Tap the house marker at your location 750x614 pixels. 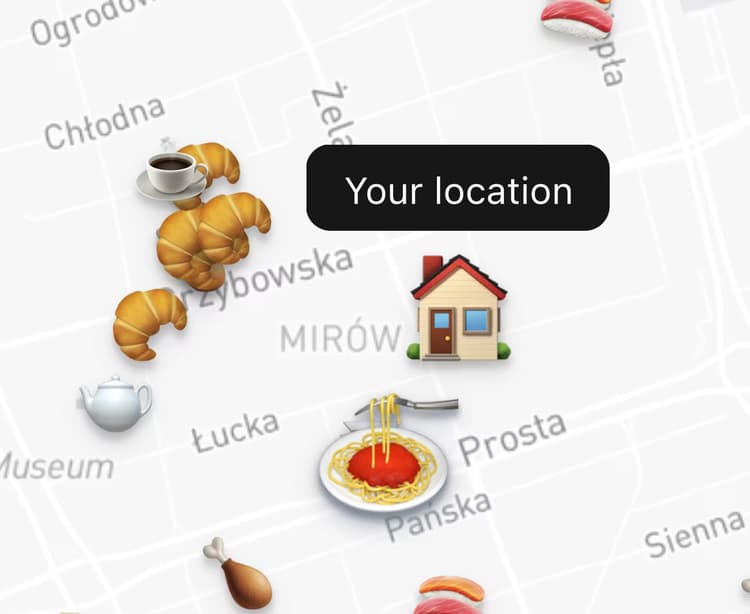pyautogui.click(x=459, y=308)
